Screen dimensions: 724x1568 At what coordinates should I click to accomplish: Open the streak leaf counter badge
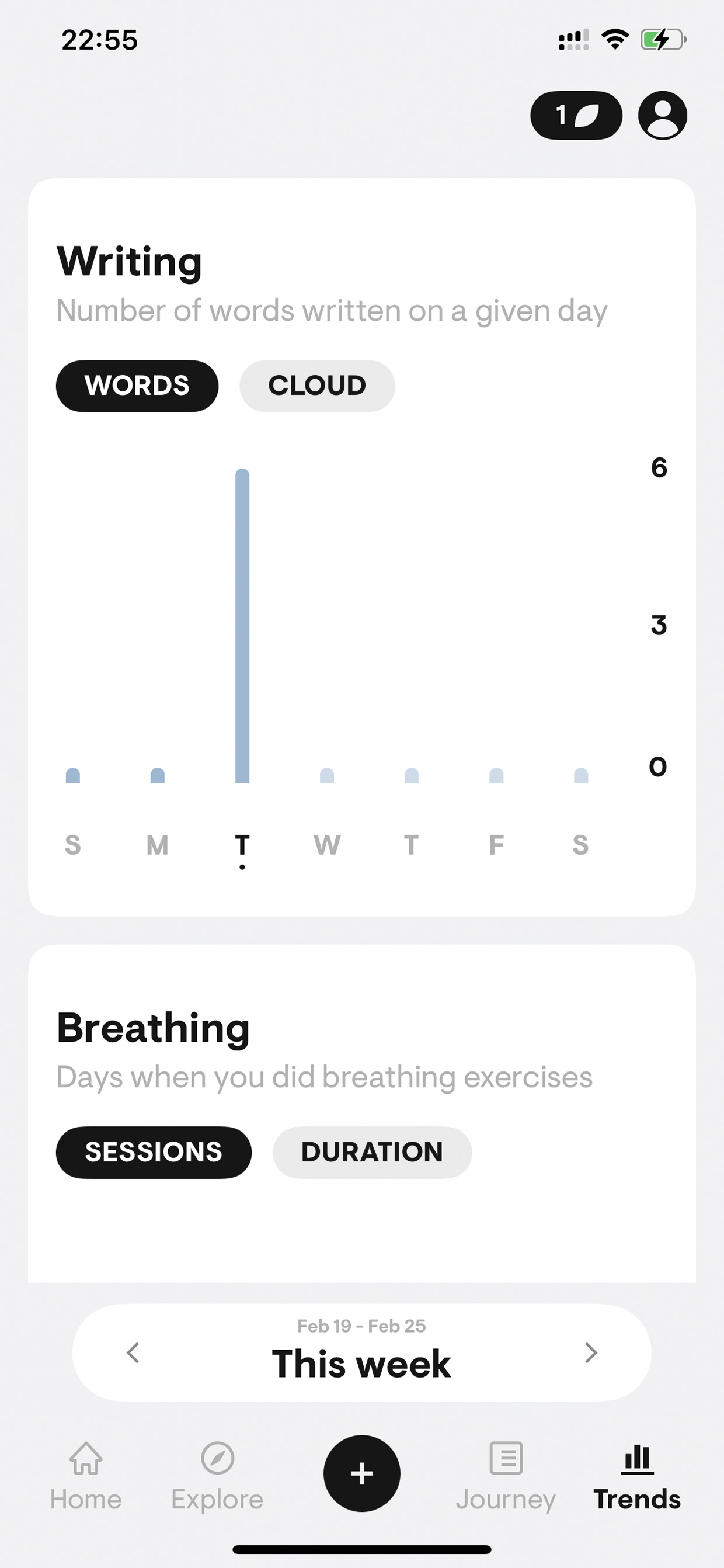point(576,115)
